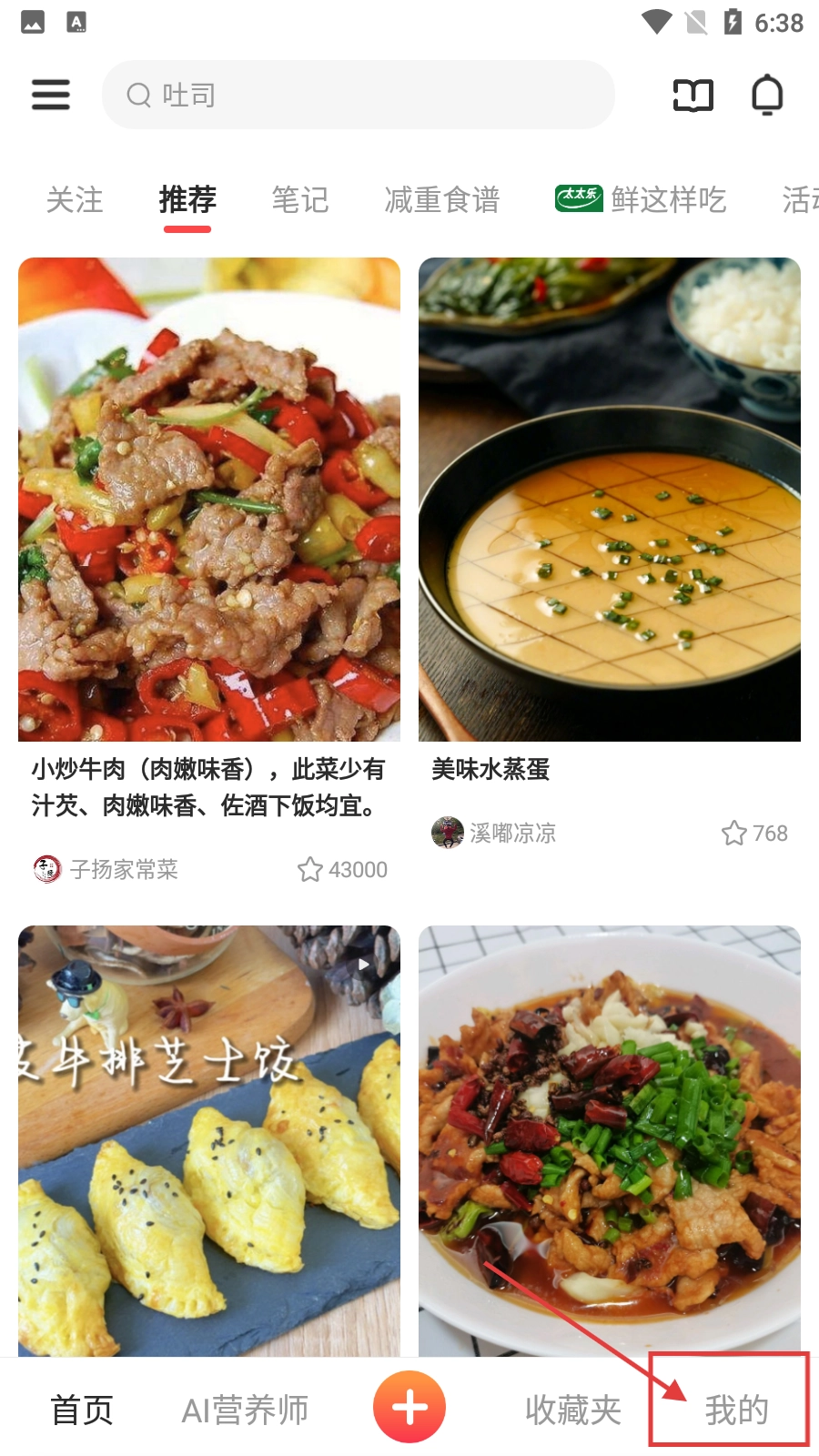Tap the search box showing 吐司

[x=358, y=95]
